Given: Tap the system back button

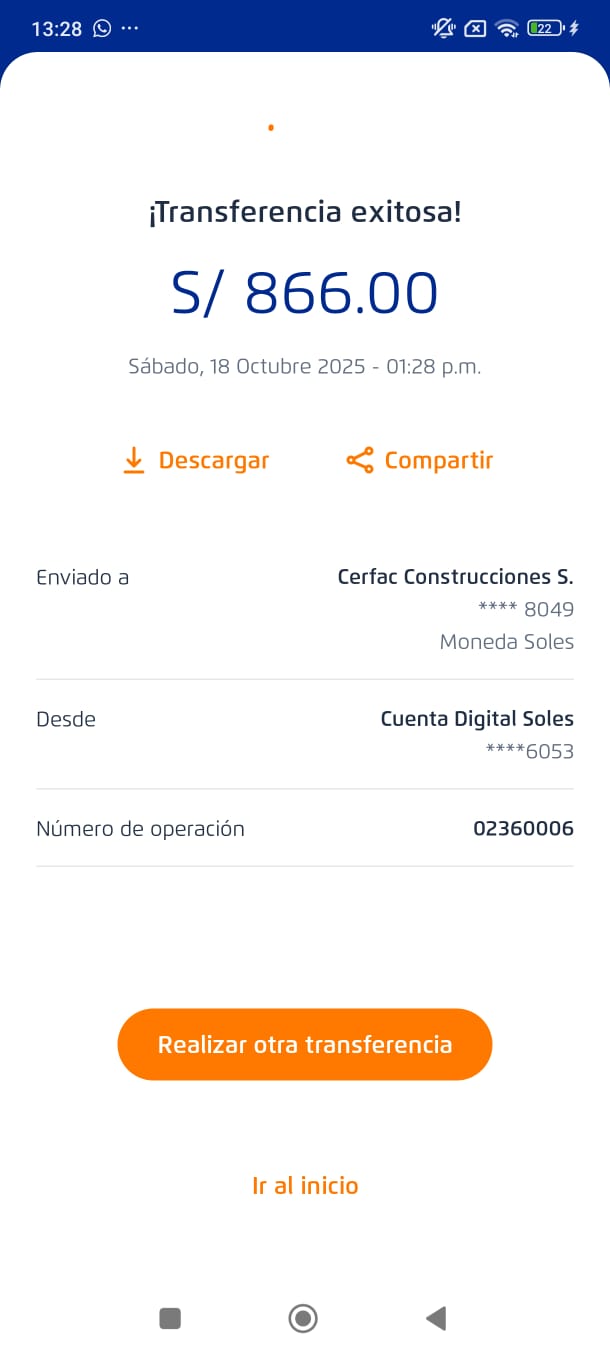Looking at the screenshot, I should point(436,1318).
